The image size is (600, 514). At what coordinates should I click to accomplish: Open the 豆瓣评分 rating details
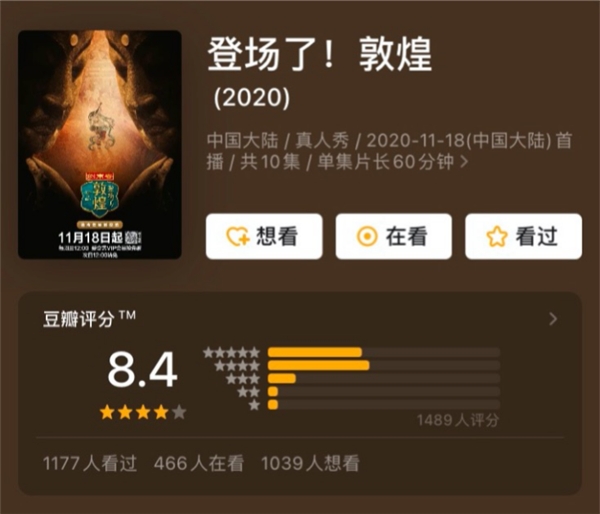[x=554, y=320]
